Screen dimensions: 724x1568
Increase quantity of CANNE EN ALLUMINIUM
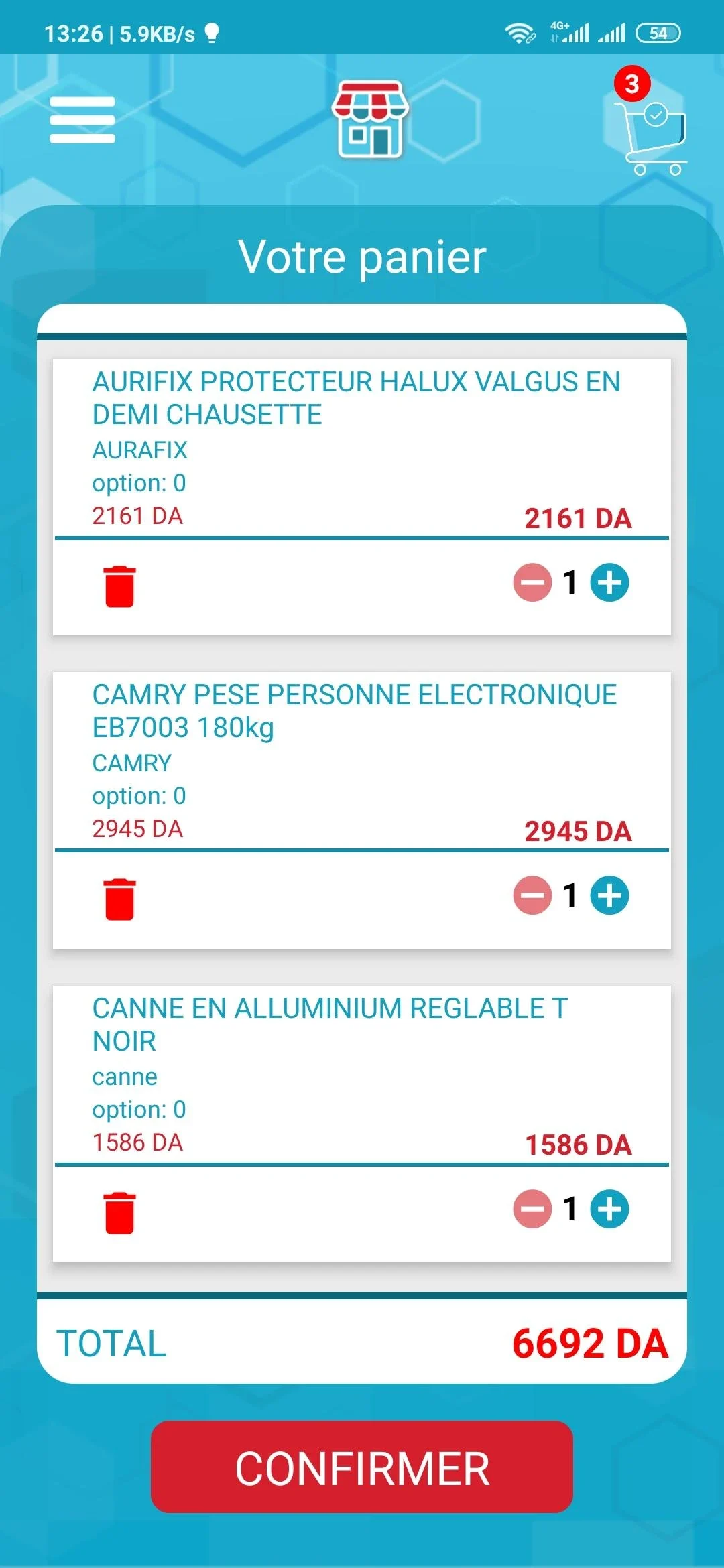[x=609, y=1209]
